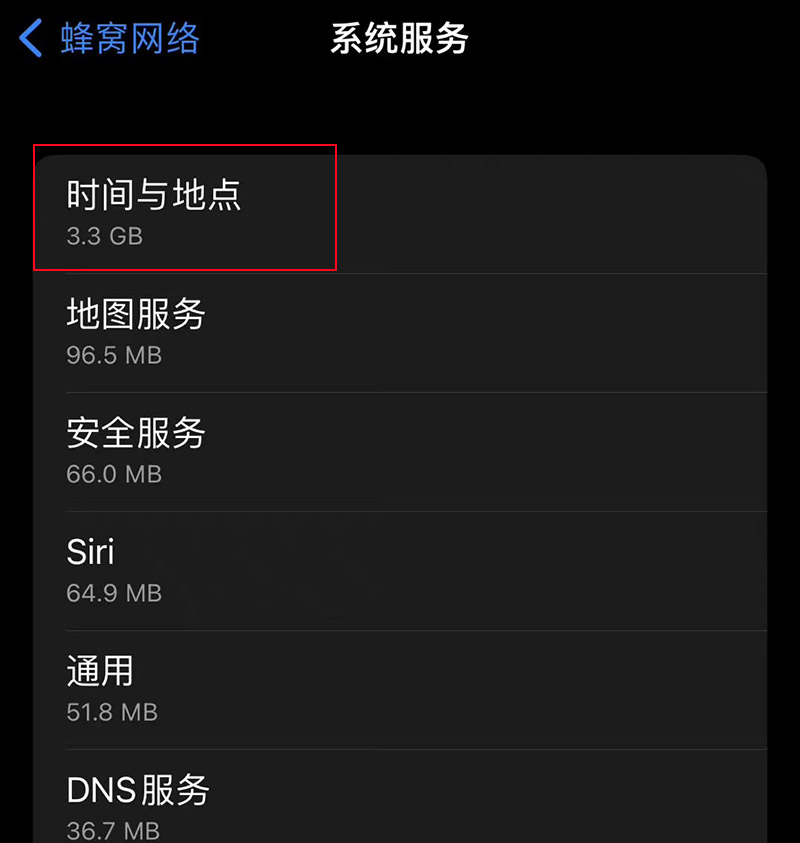Image resolution: width=800 pixels, height=843 pixels.
Task: Tap the 51.8 MB usage under 通用
Action: tap(112, 712)
